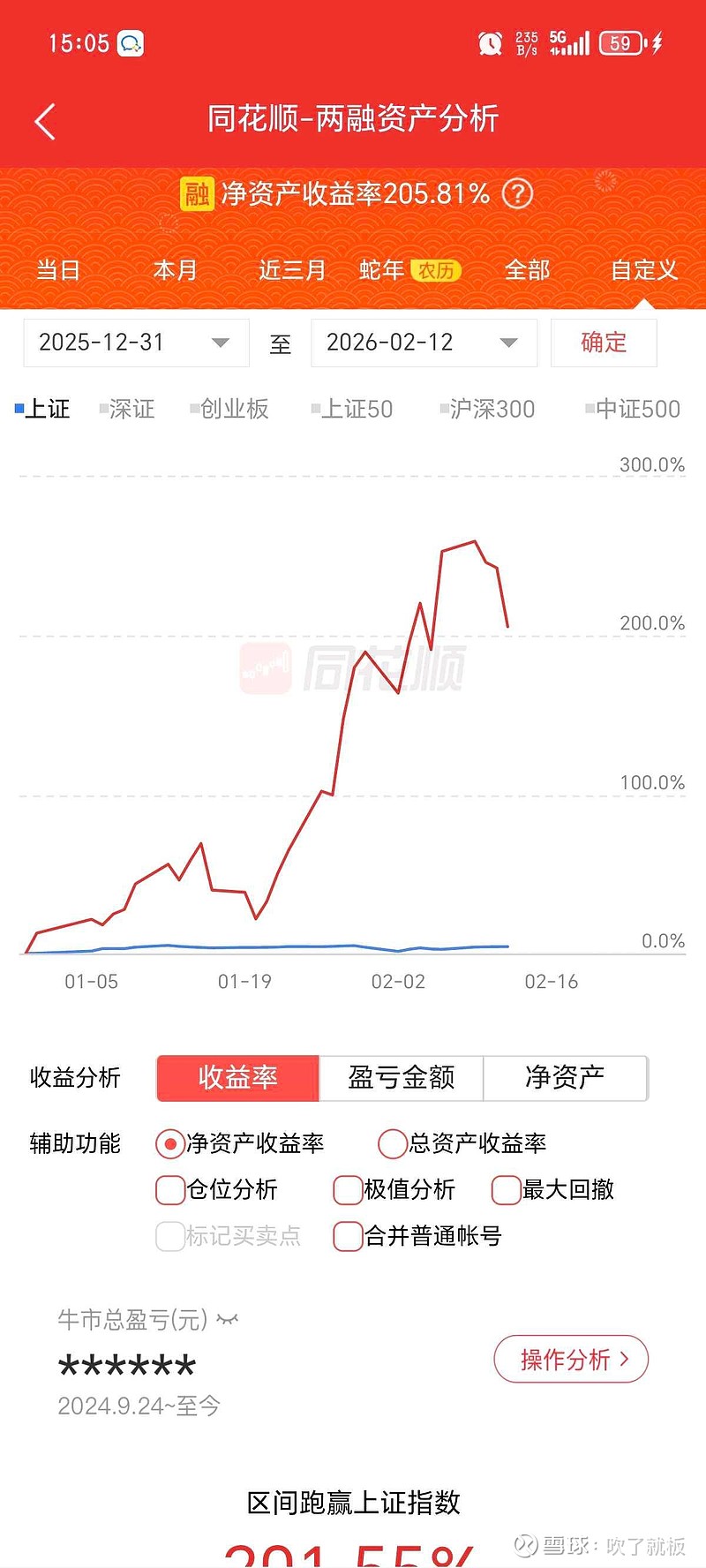Open the 2026-02-12 end date dropdown
This screenshot has height=1568, width=706.
[424, 343]
